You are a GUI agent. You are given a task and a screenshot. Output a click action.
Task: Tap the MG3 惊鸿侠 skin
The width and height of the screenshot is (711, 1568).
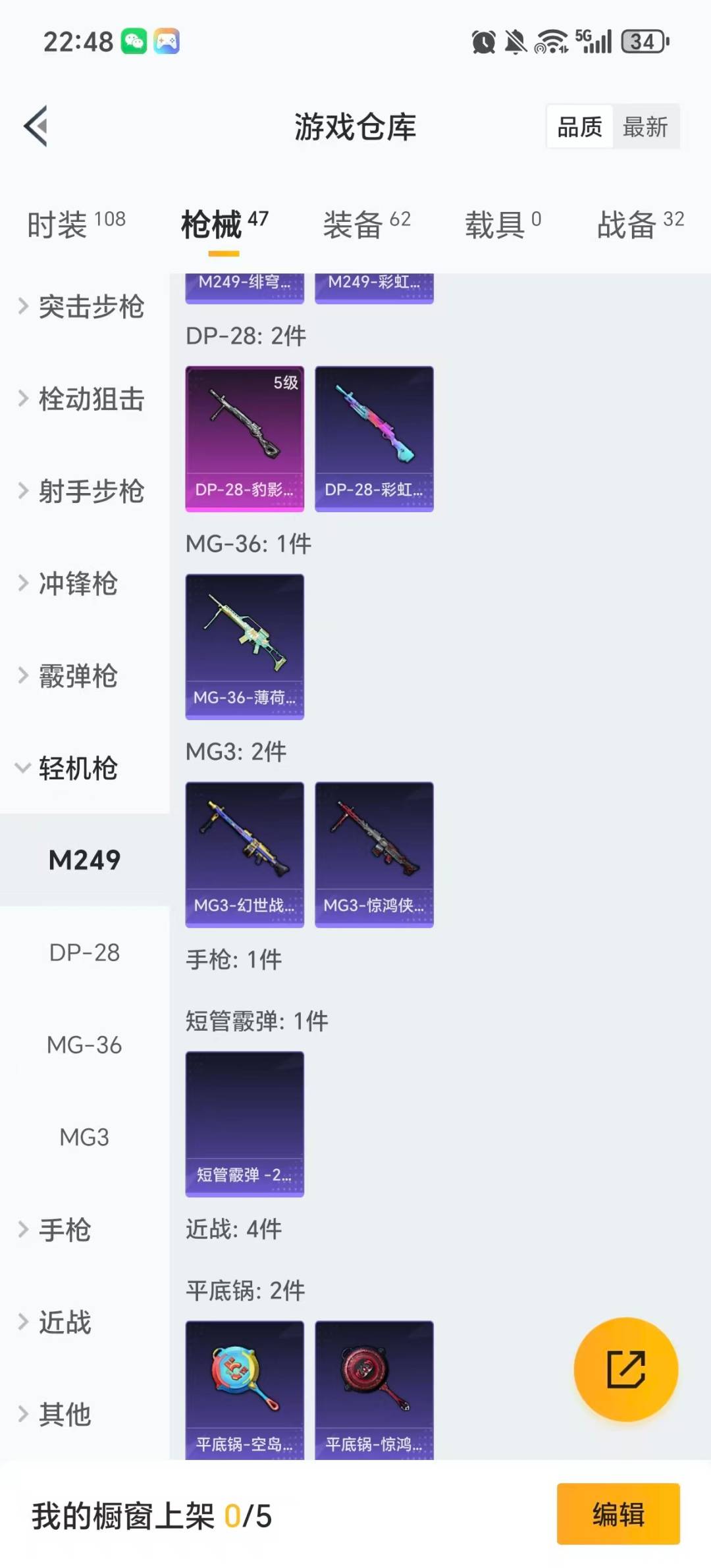click(374, 852)
